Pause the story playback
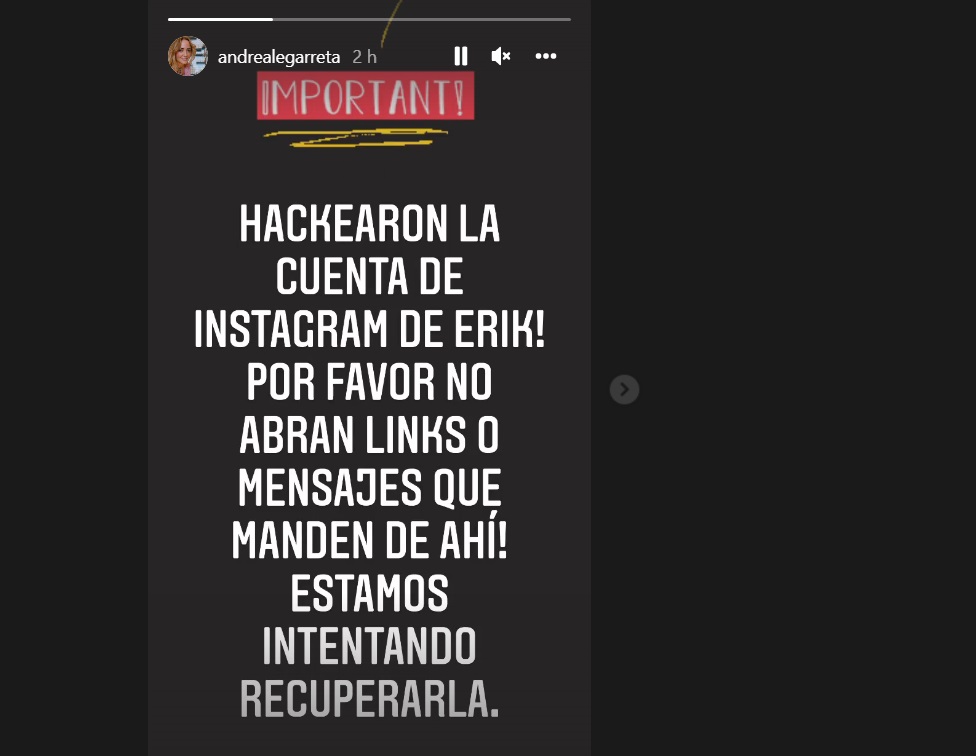The image size is (976, 756). [x=461, y=57]
